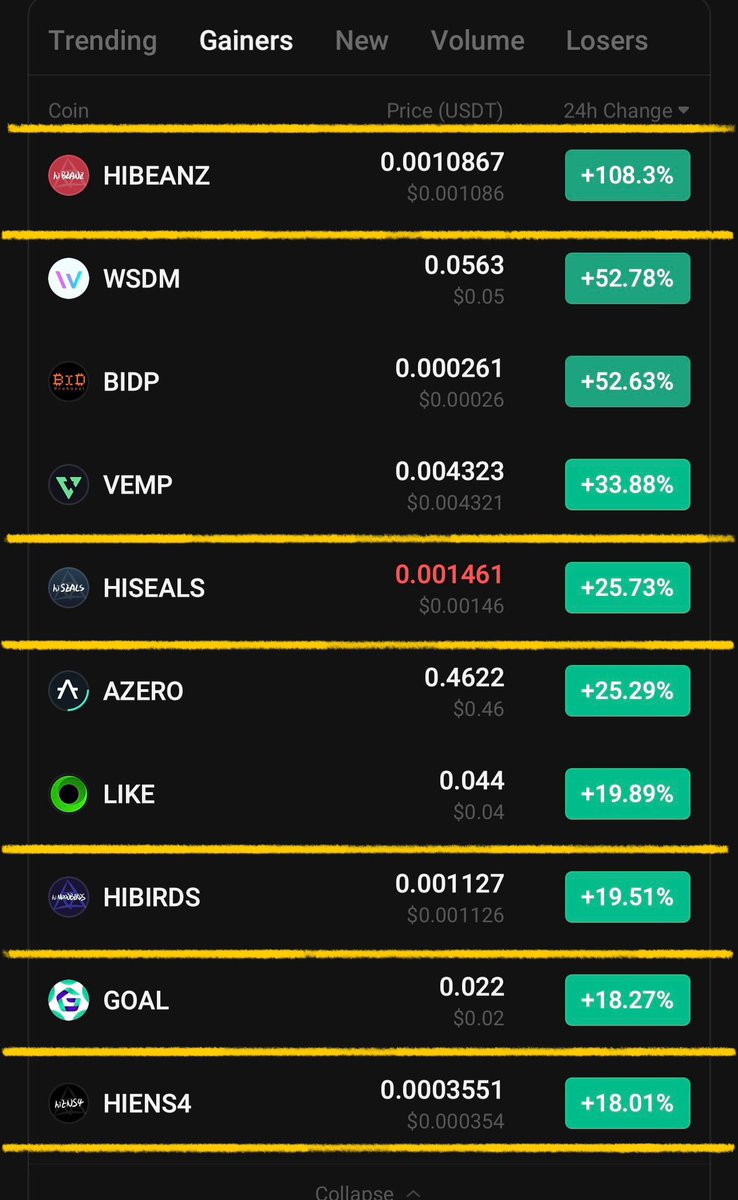Open the HIBIRDS coin row
738x1200 pixels.
point(369,897)
